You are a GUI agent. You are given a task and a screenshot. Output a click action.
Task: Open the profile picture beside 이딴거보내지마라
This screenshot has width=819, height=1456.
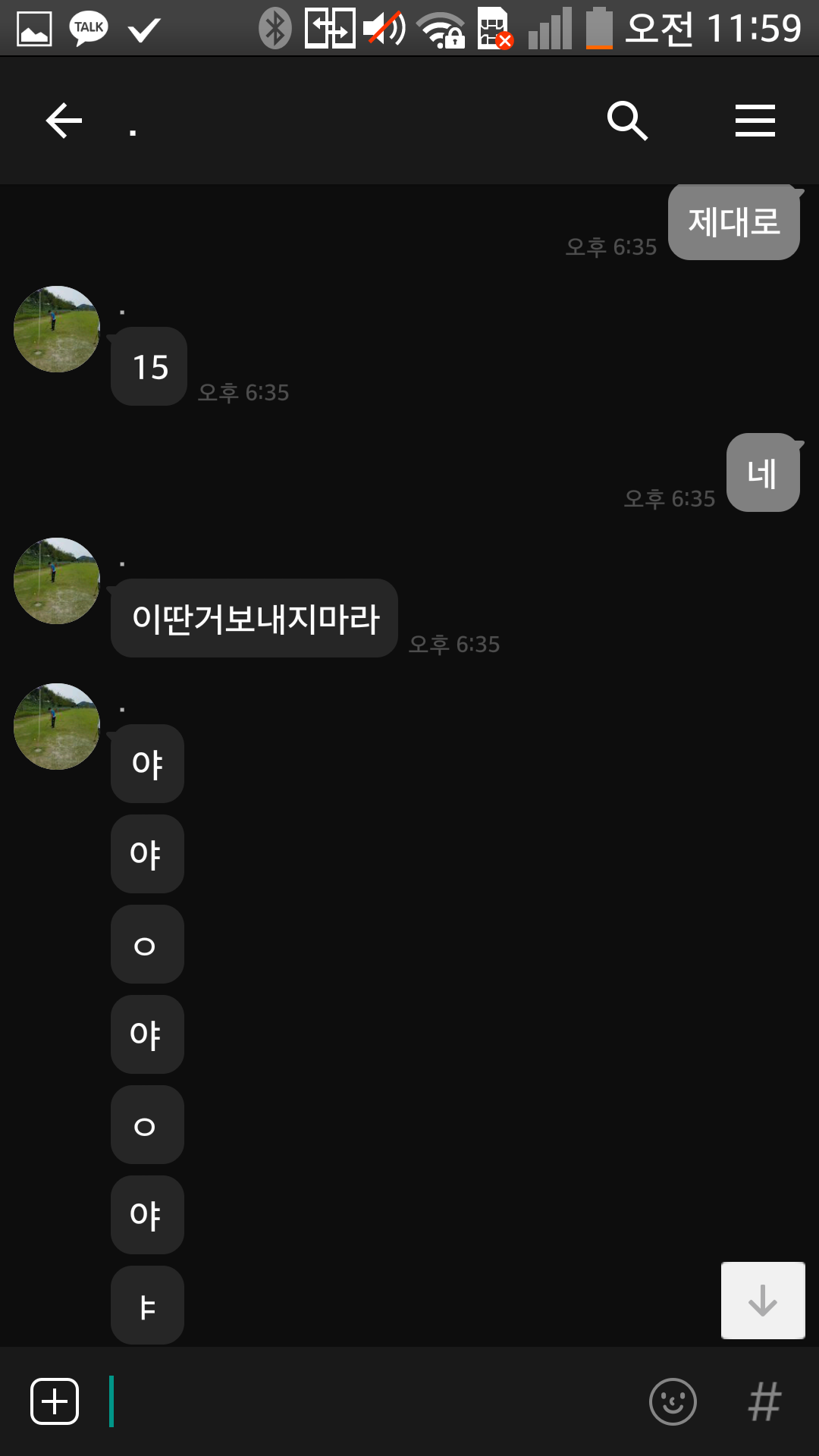tap(57, 581)
